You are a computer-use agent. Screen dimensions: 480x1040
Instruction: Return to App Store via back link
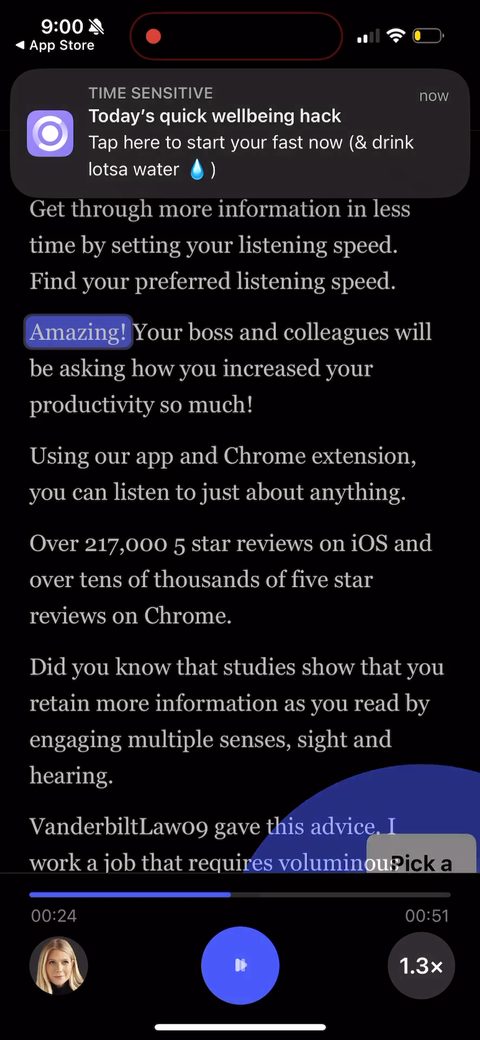[x=55, y=46]
